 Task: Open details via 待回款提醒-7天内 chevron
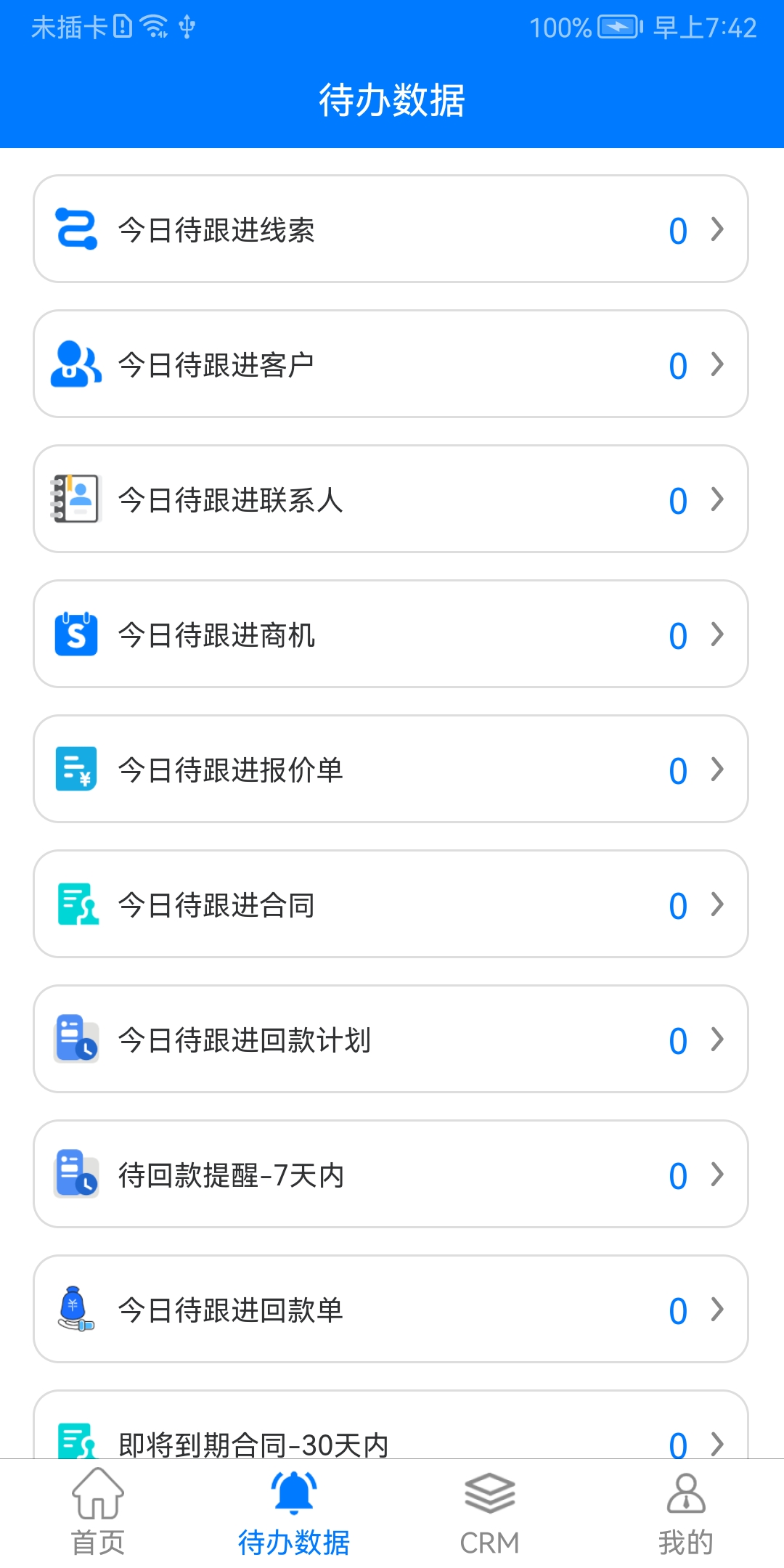(718, 1175)
